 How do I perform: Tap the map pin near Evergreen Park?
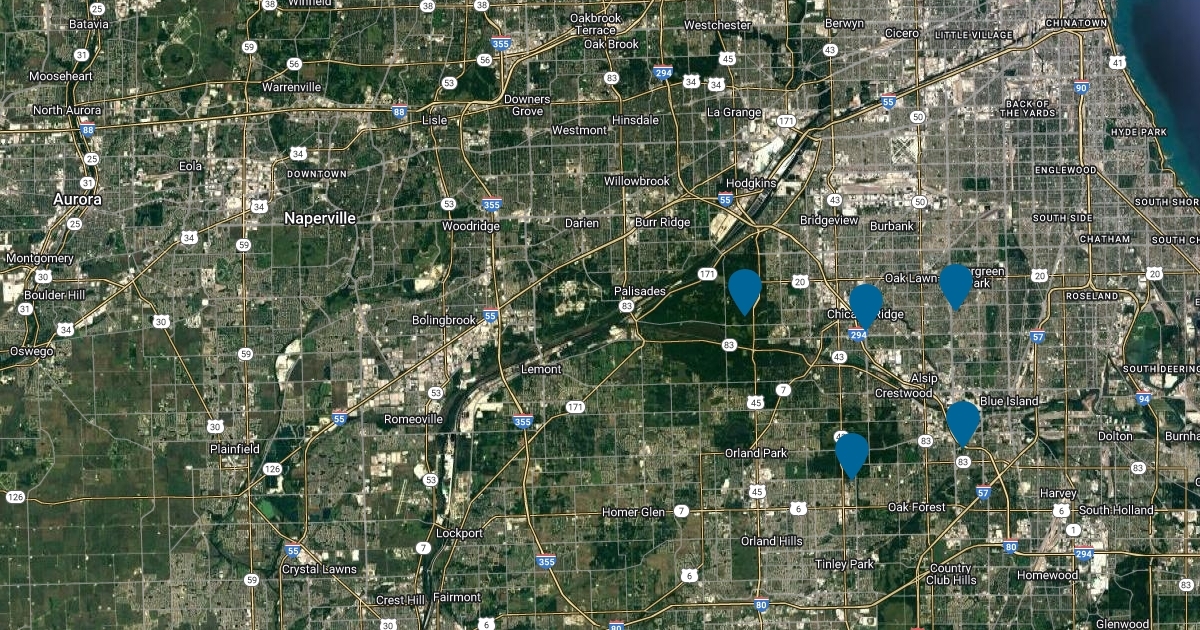(x=956, y=283)
